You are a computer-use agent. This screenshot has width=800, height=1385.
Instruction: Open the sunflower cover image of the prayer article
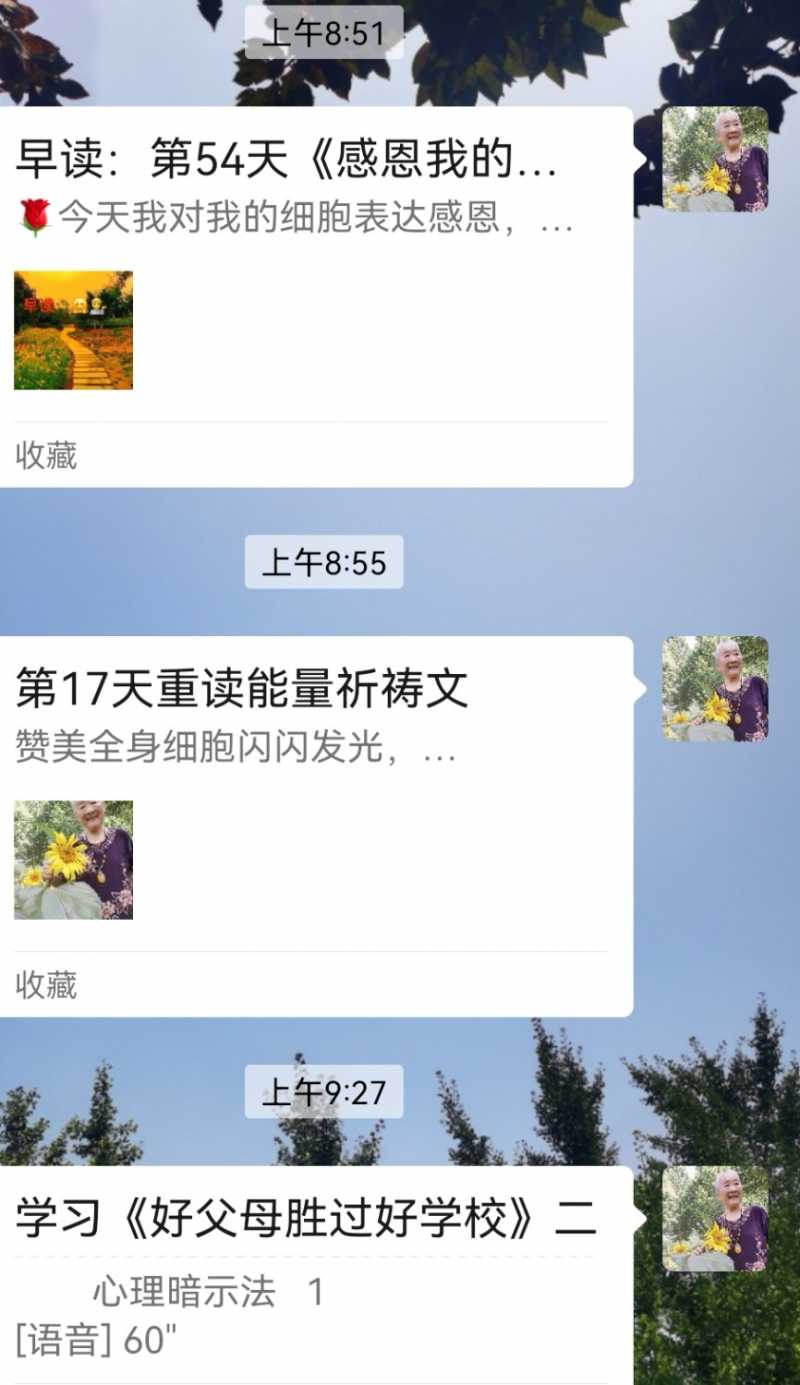pos(74,860)
